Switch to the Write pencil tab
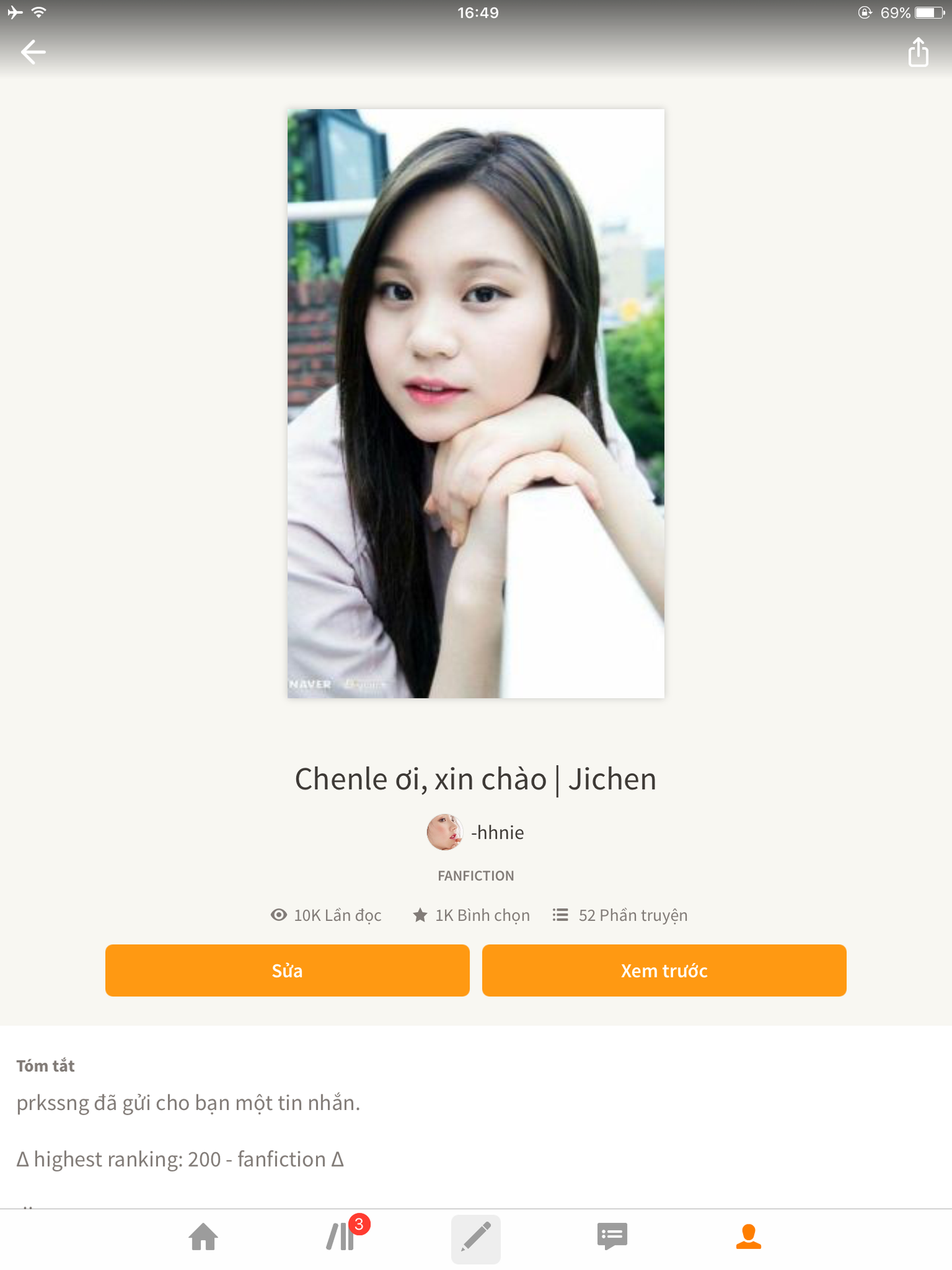The height and width of the screenshot is (1270, 952). (476, 1237)
